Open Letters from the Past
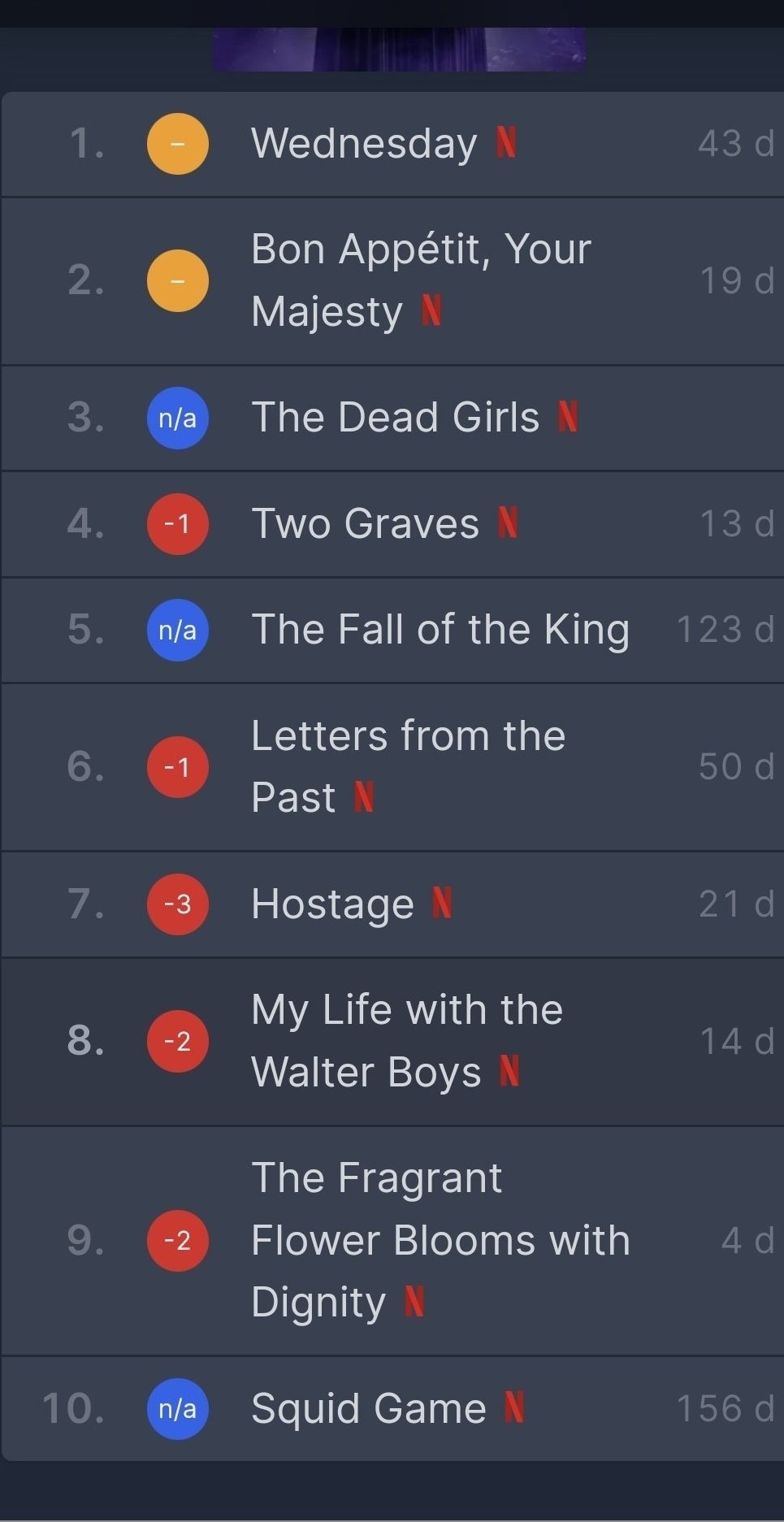784x1522 pixels. pyautogui.click(x=408, y=766)
